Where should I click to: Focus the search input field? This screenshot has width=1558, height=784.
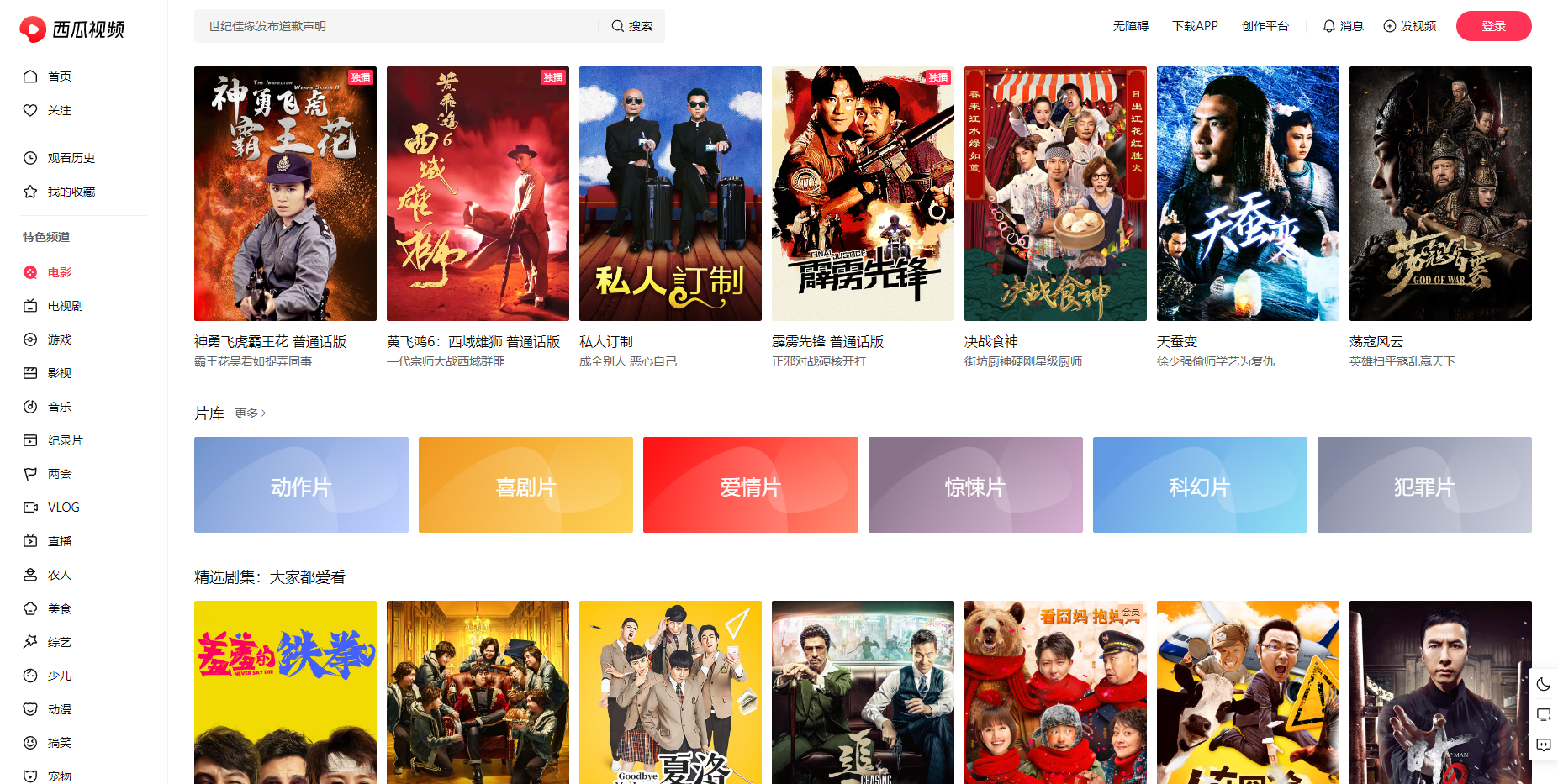(x=395, y=26)
